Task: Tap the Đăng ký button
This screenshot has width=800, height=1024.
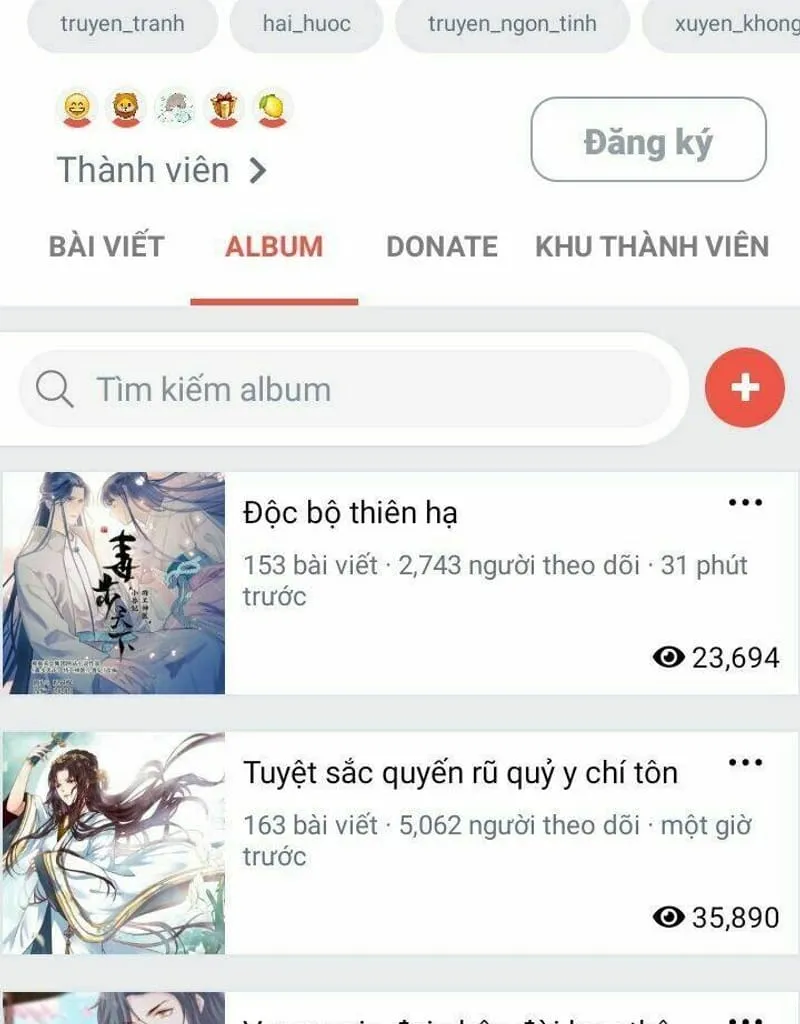Action: (648, 140)
